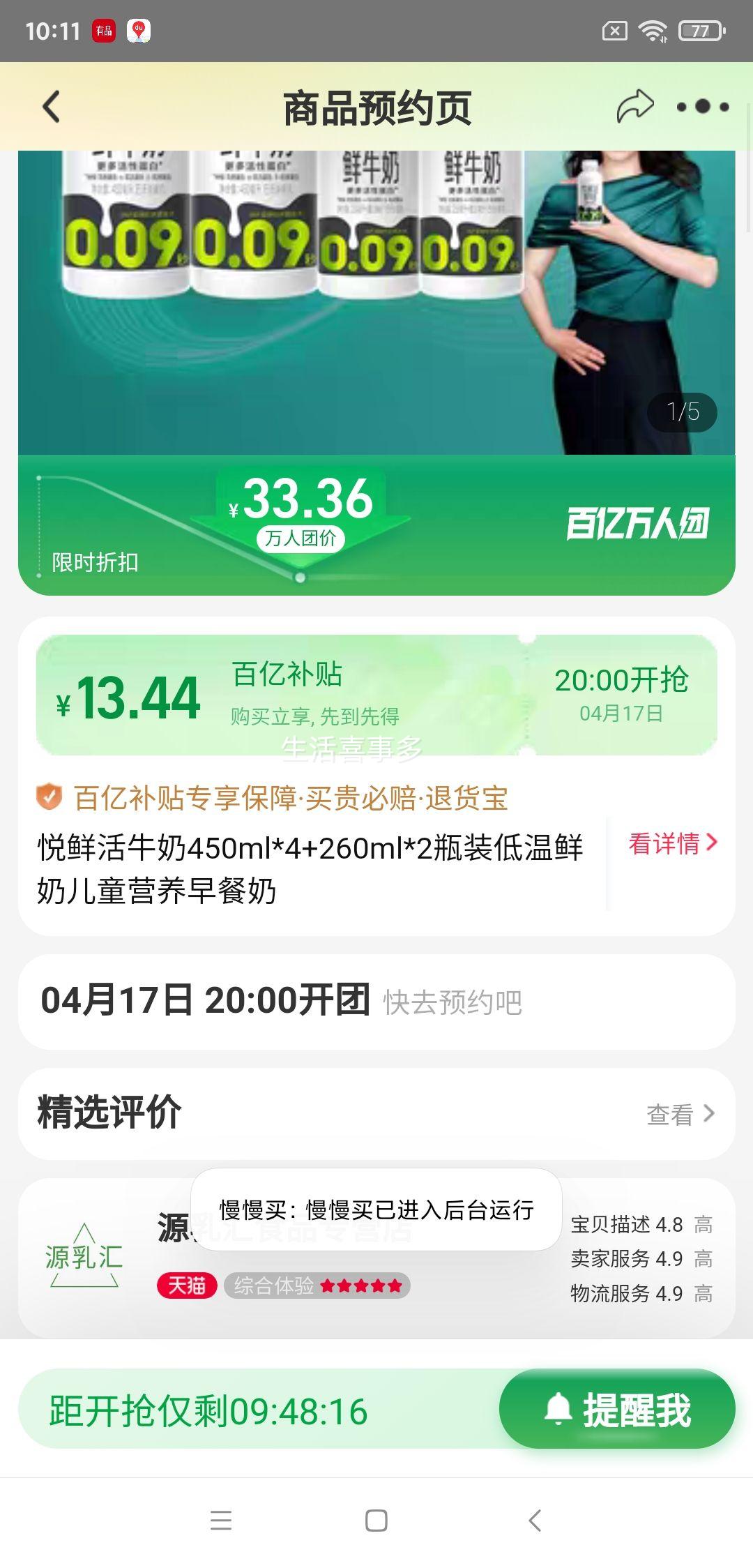
Task: Tap the system home button
Action: pos(376,1521)
